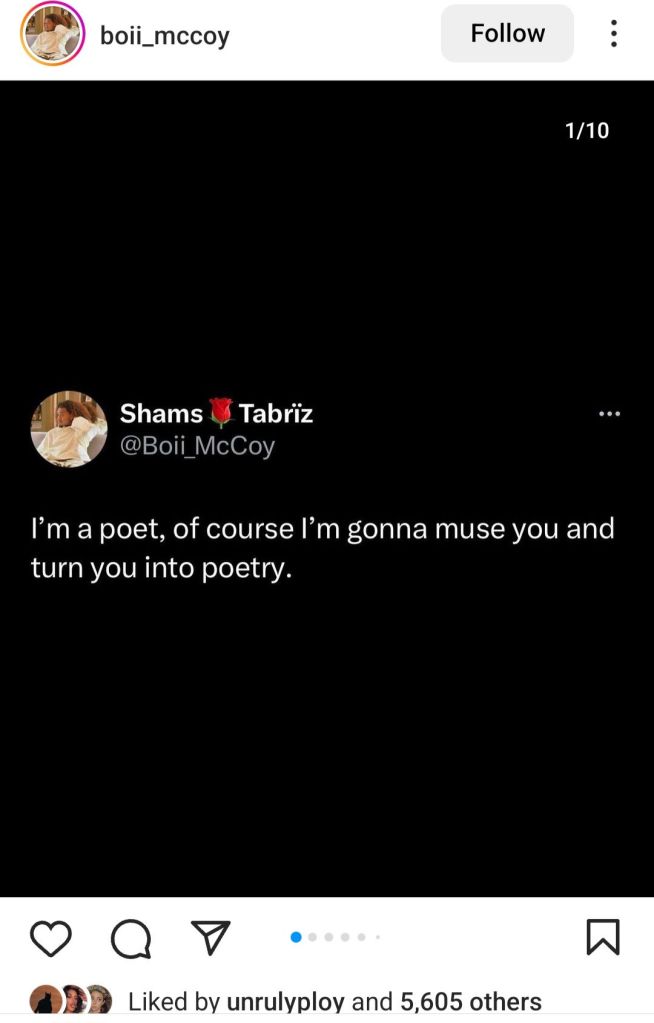Follow the boii_mccoy account
This screenshot has height=1023, width=654.
point(507,34)
